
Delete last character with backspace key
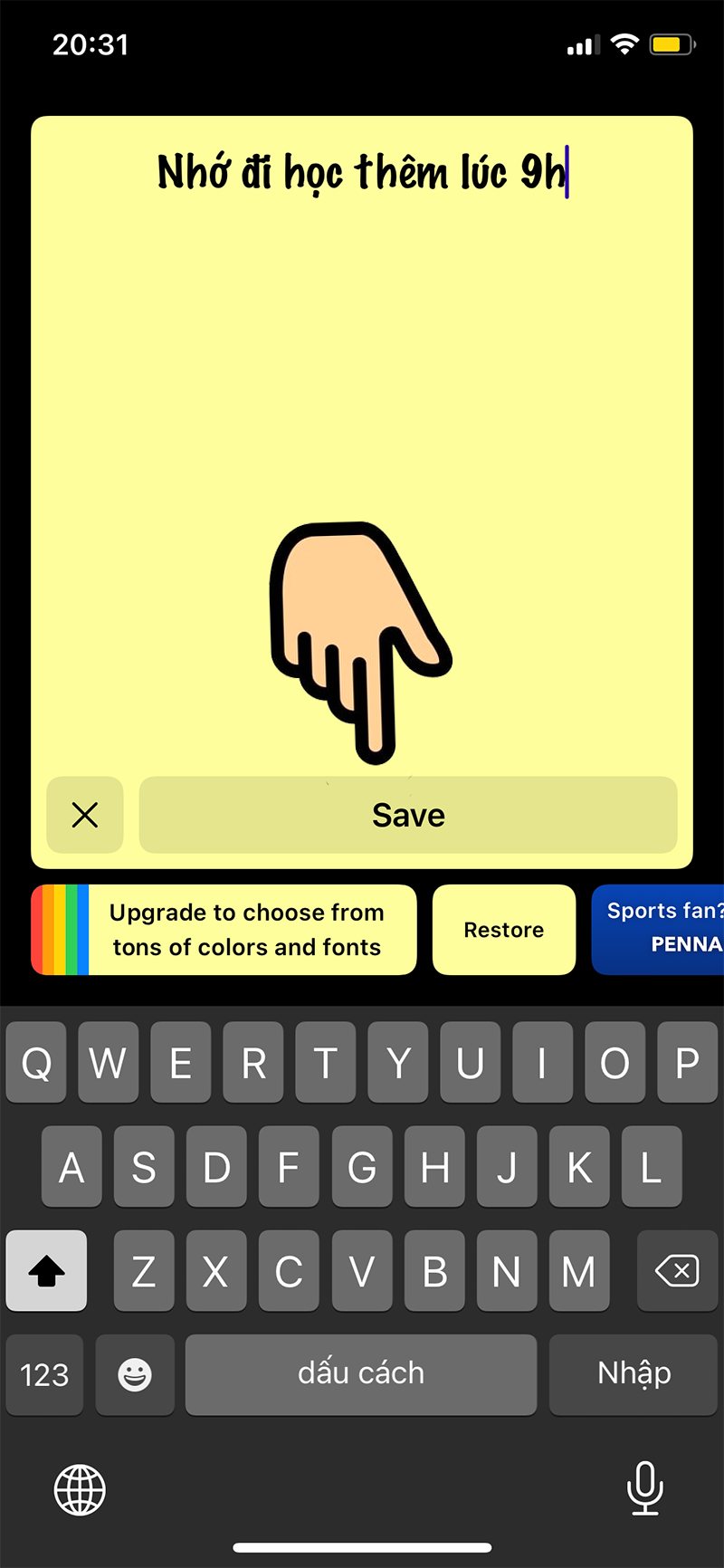tap(677, 1271)
